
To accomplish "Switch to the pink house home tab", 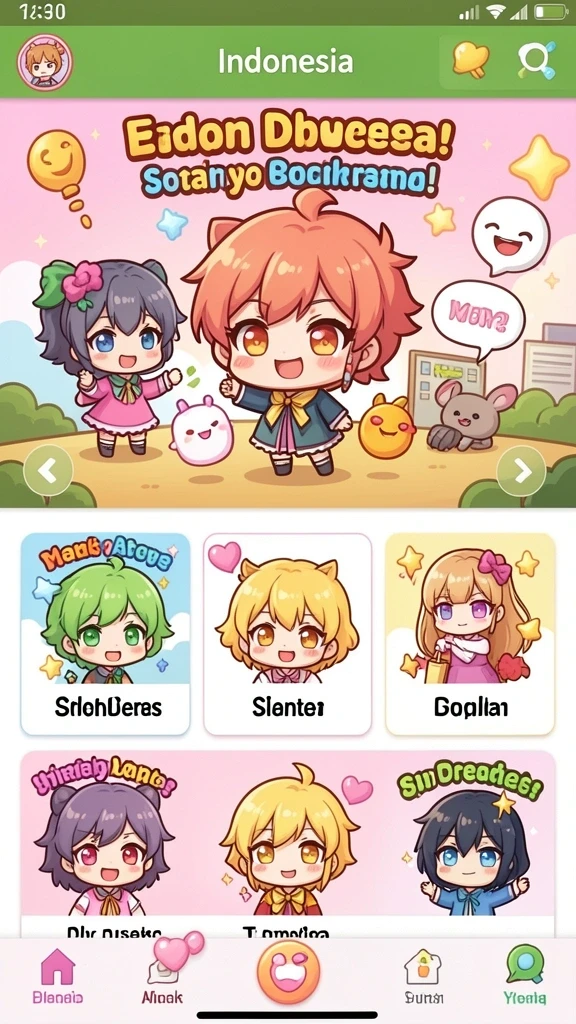I will [x=57, y=976].
